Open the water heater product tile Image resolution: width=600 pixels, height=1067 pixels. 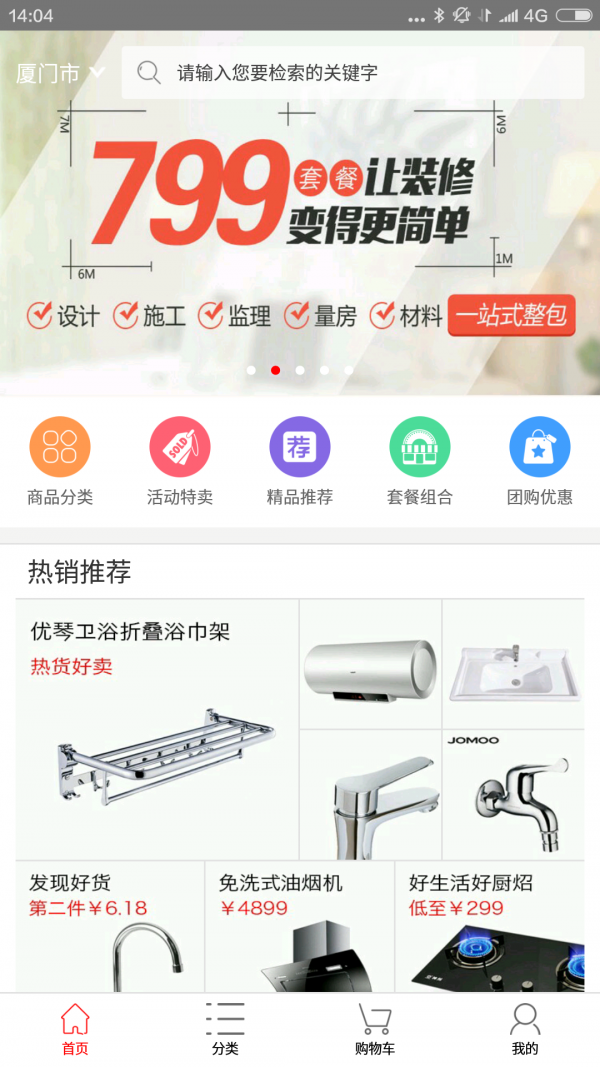(x=370, y=665)
